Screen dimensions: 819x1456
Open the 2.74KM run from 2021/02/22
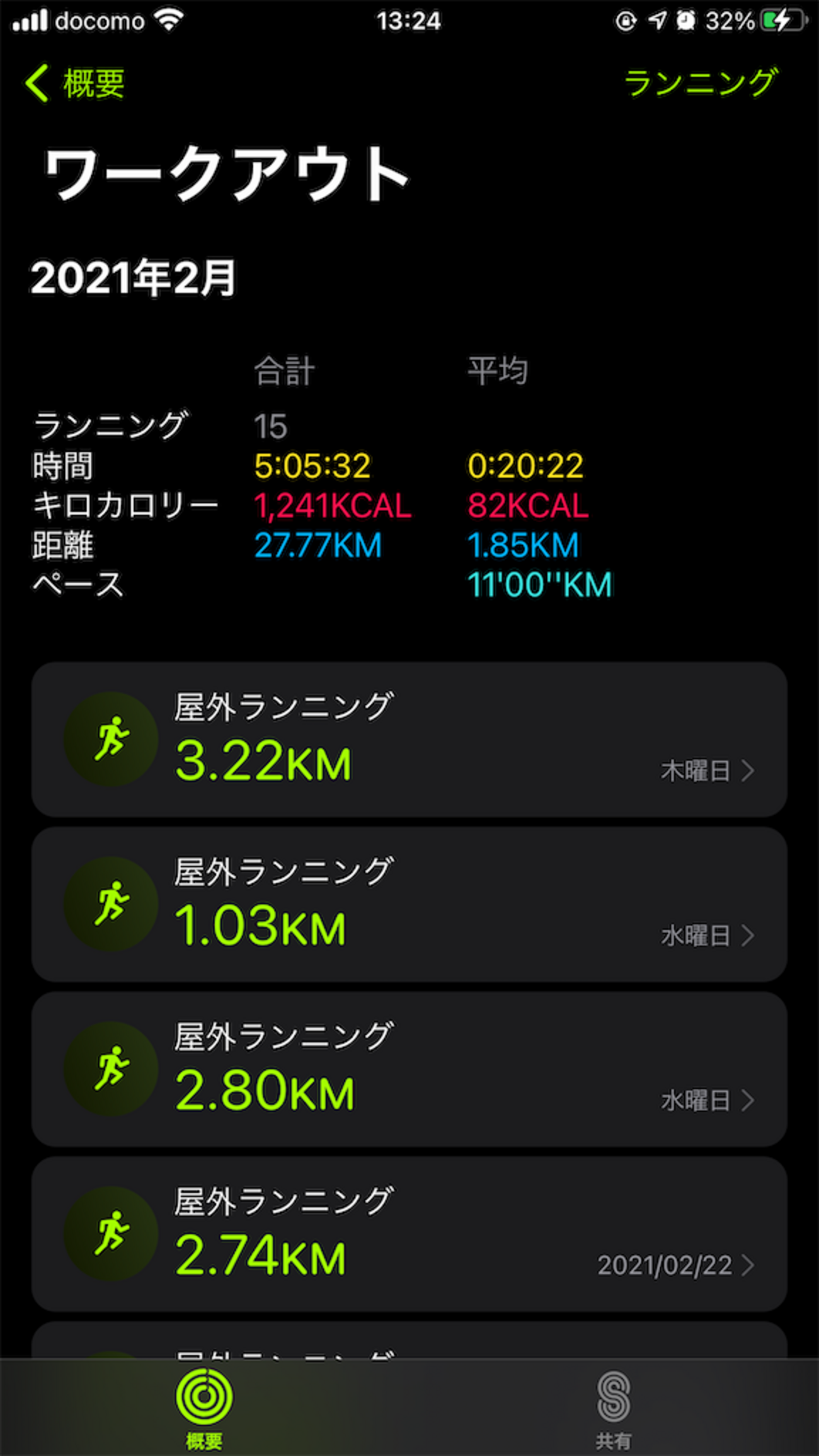click(409, 1234)
